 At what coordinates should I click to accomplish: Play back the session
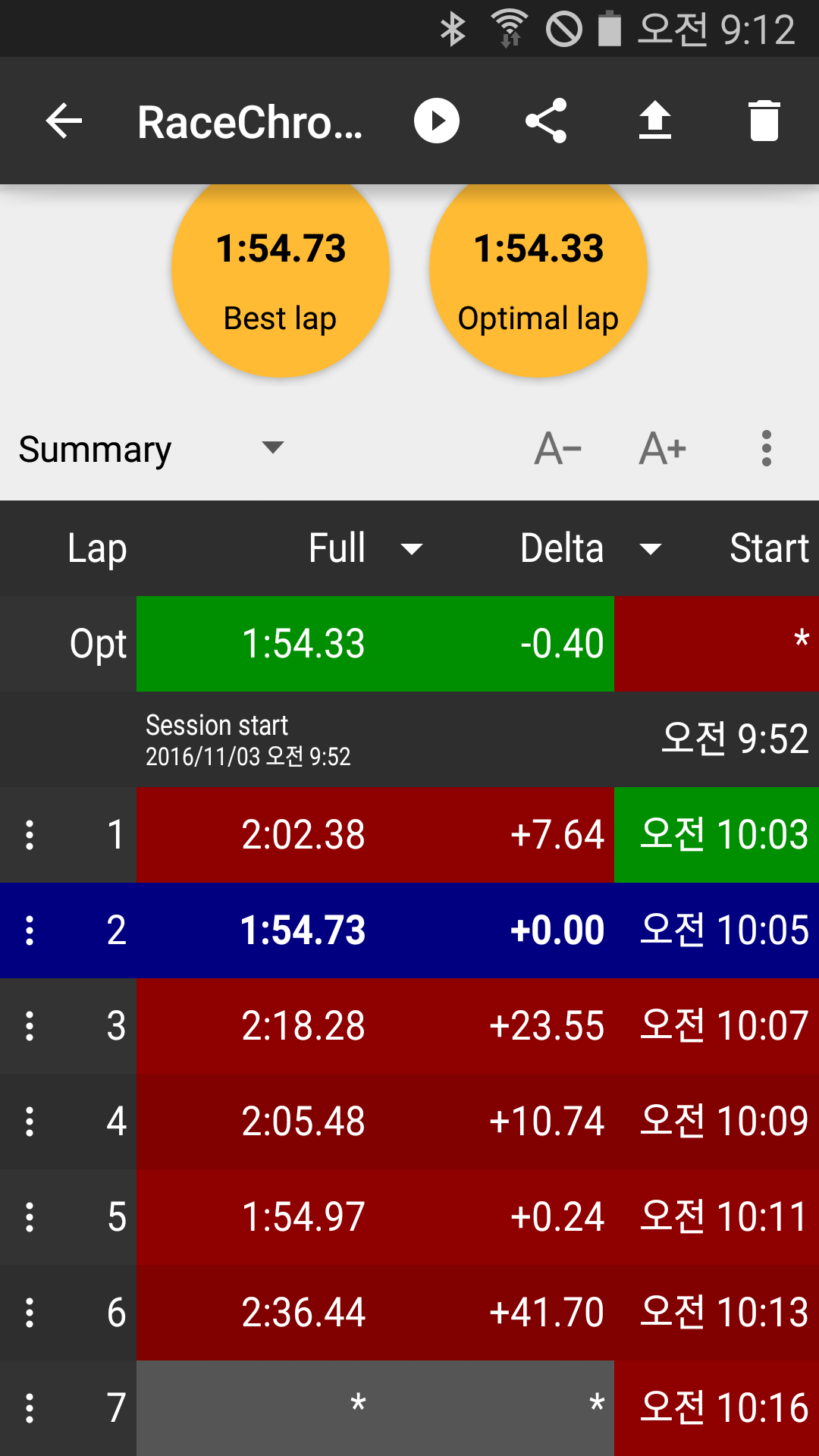click(x=437, y=121)
